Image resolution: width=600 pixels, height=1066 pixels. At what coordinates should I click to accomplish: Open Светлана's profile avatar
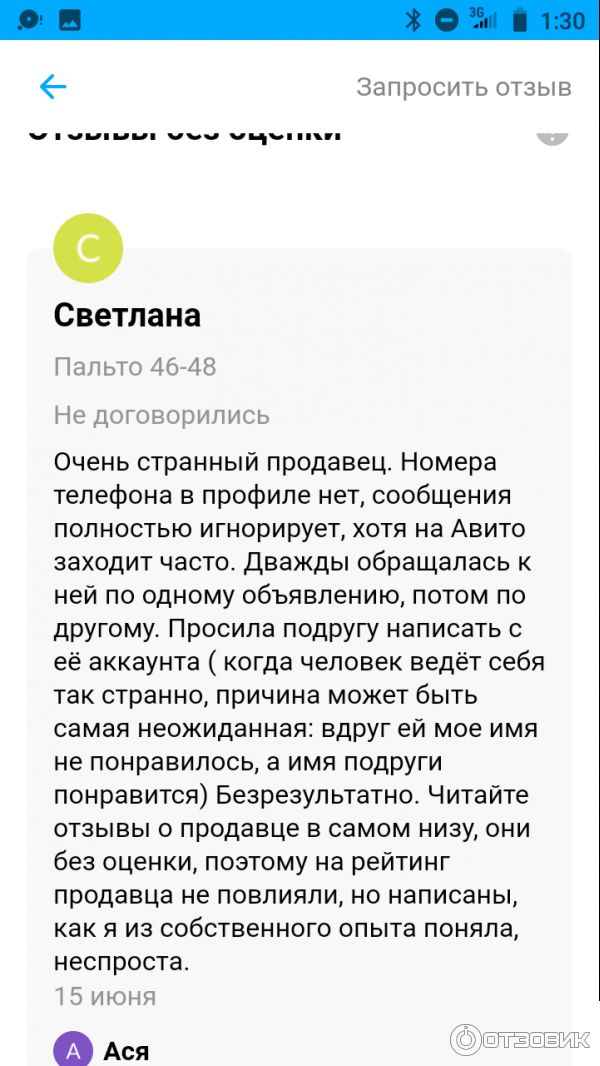click(x=88, y=247)
